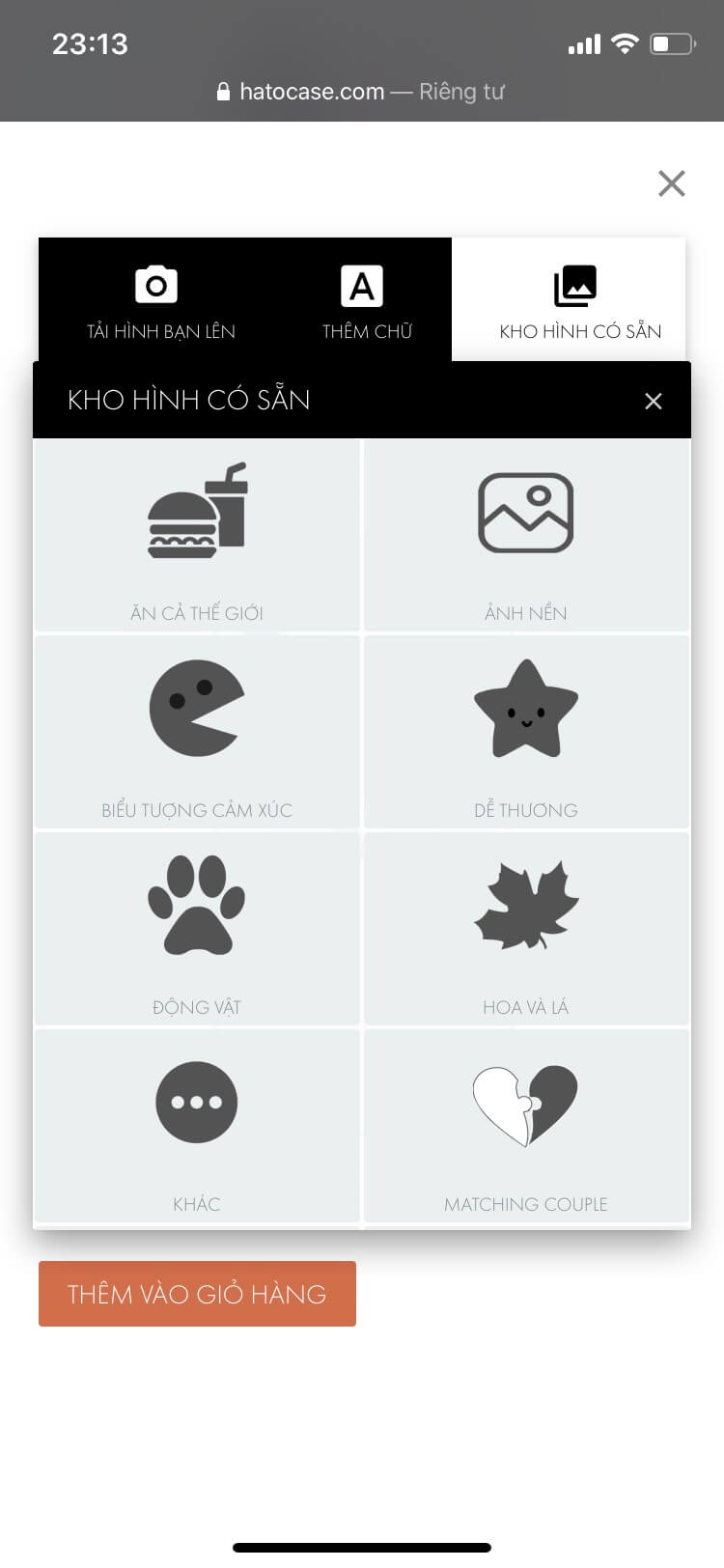Dismiss the Kho Hình Có Sẵn panel
Image resolution: width=724 pixels, height=1568 pixels.
pyautogui.click(x=654, y=401)
